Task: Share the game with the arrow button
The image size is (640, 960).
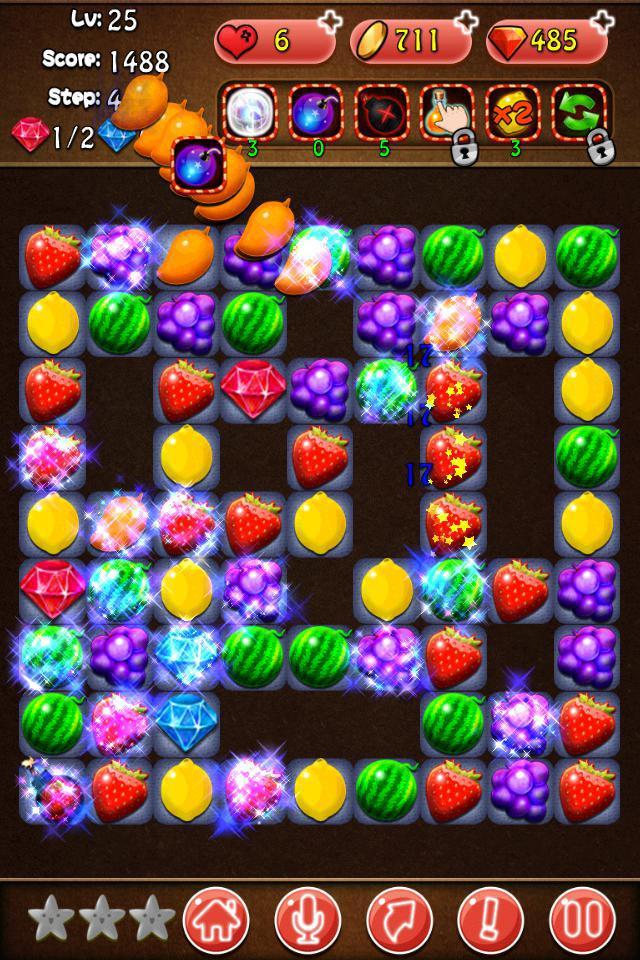Action: (x=399, y=919)
